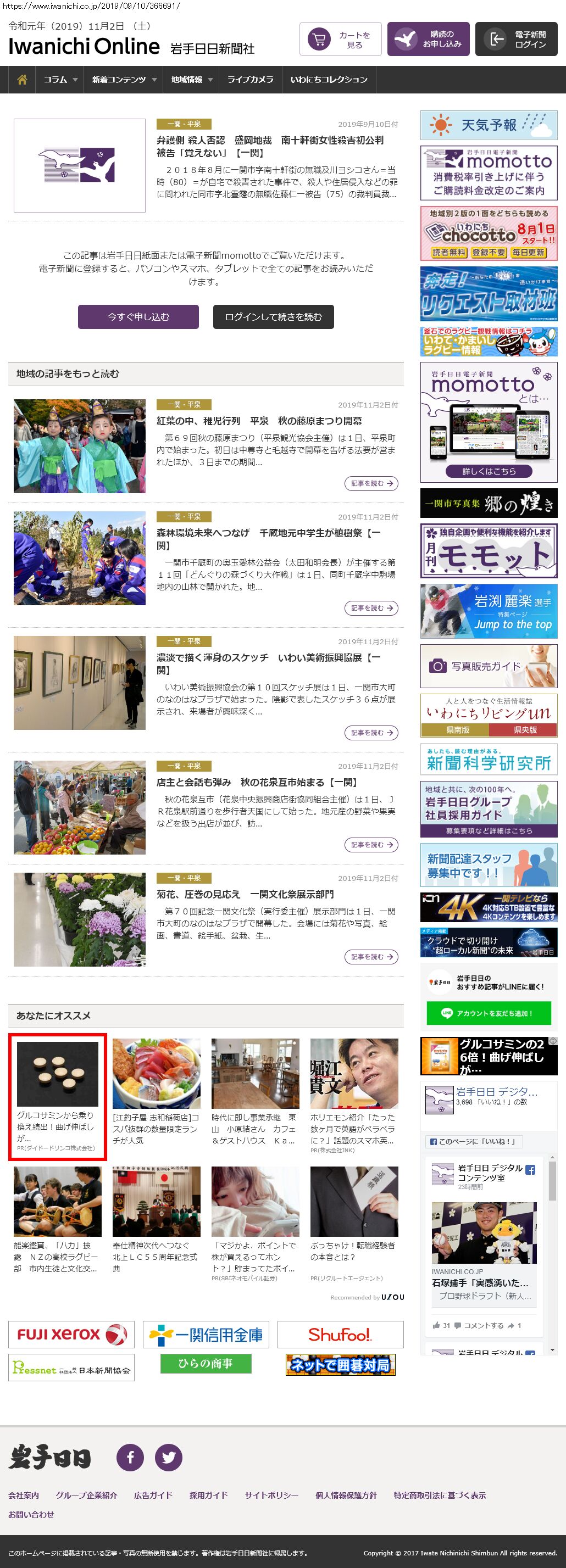Expand the コラム menu

pyautogui.click(x=60, y=80)
